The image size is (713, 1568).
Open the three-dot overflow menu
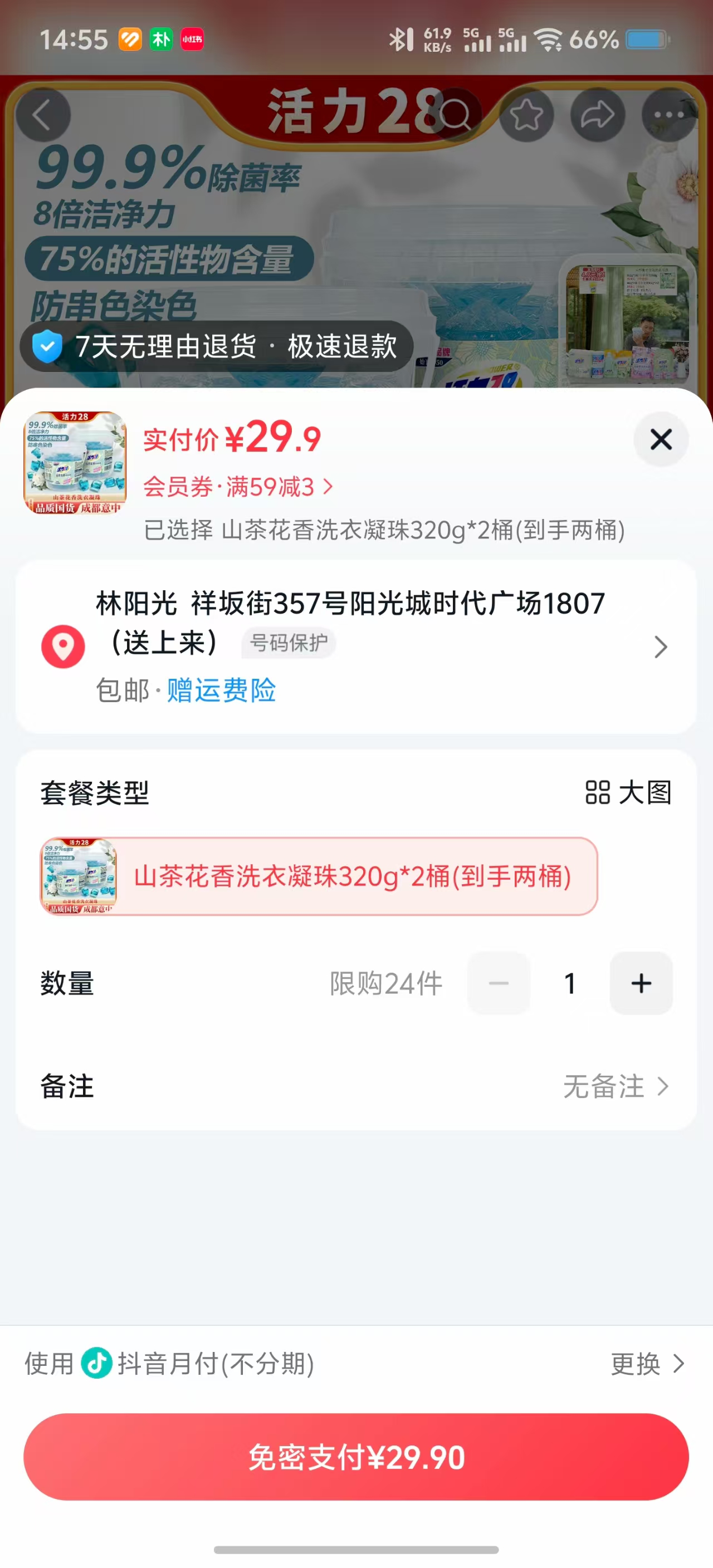point(668,115)
